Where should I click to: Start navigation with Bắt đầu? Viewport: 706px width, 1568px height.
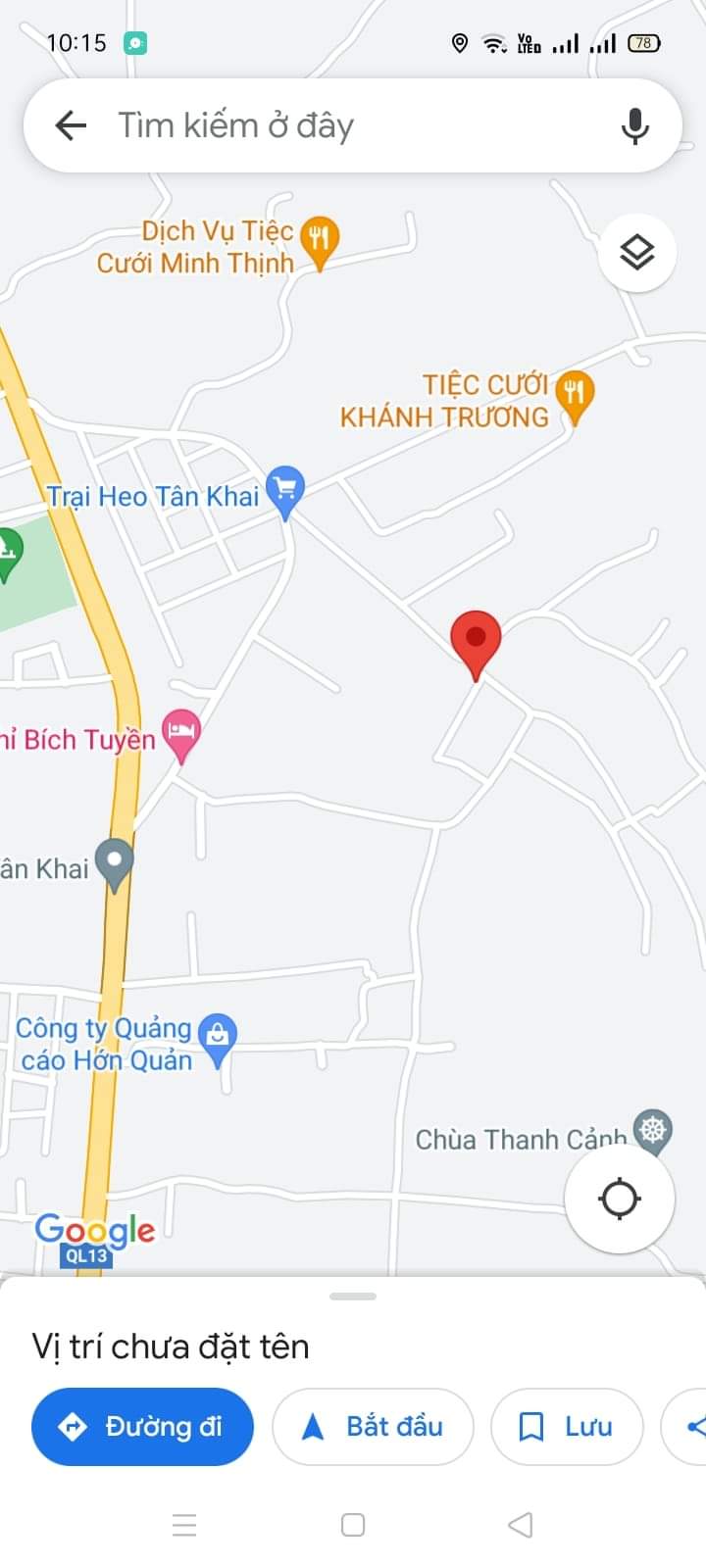(373, 1427)
